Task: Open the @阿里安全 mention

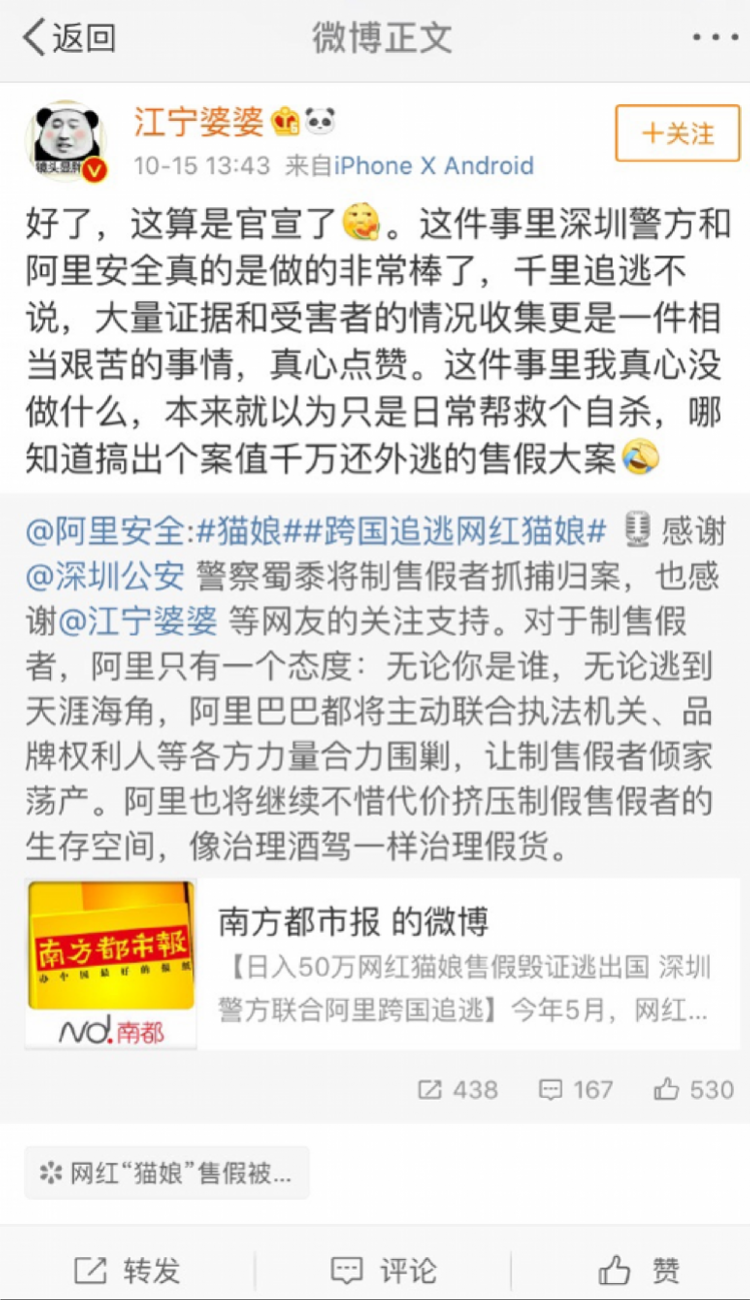Action: click(105, 531)
